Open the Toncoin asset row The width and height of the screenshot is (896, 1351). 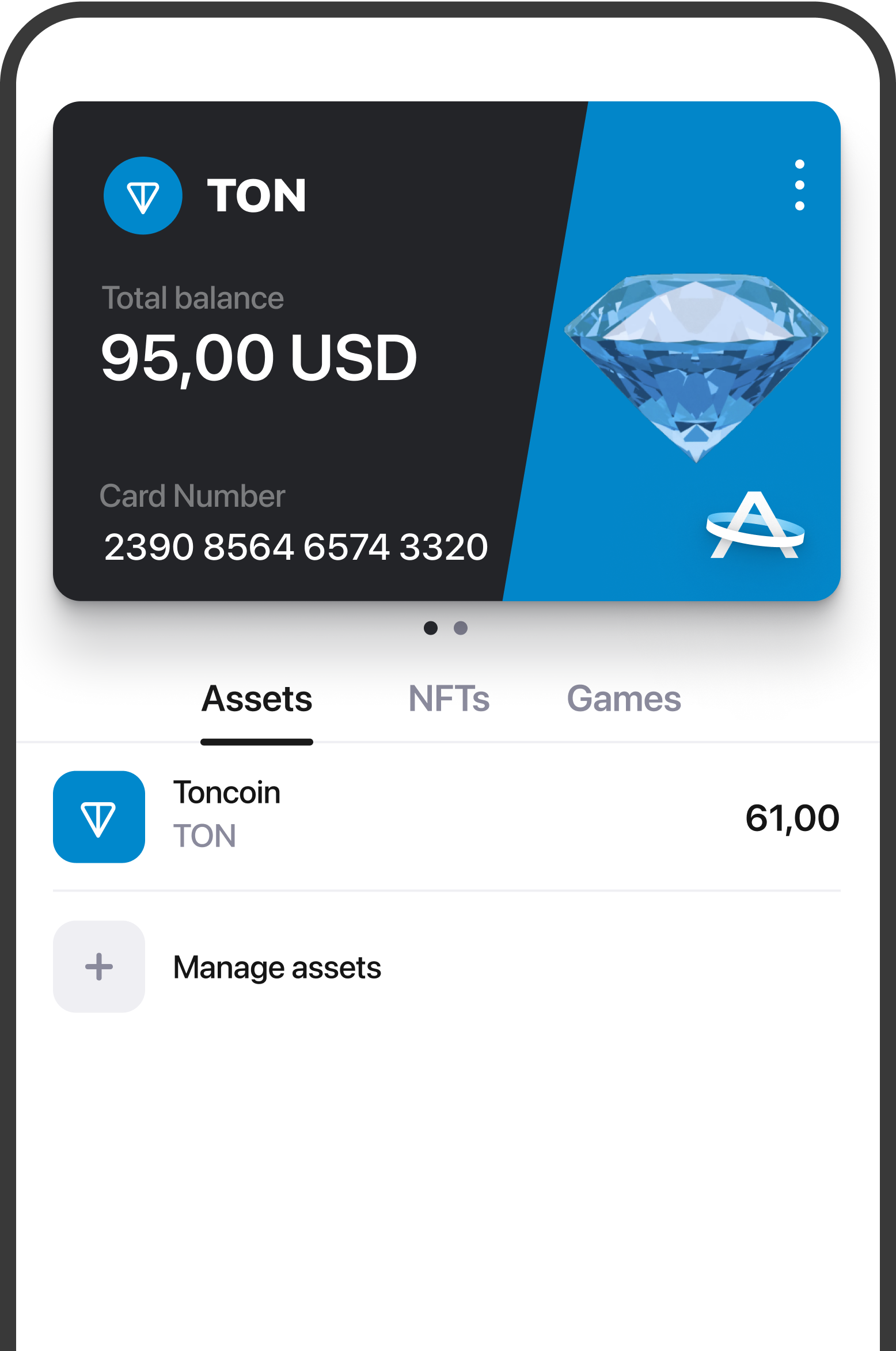pos(446,817)
